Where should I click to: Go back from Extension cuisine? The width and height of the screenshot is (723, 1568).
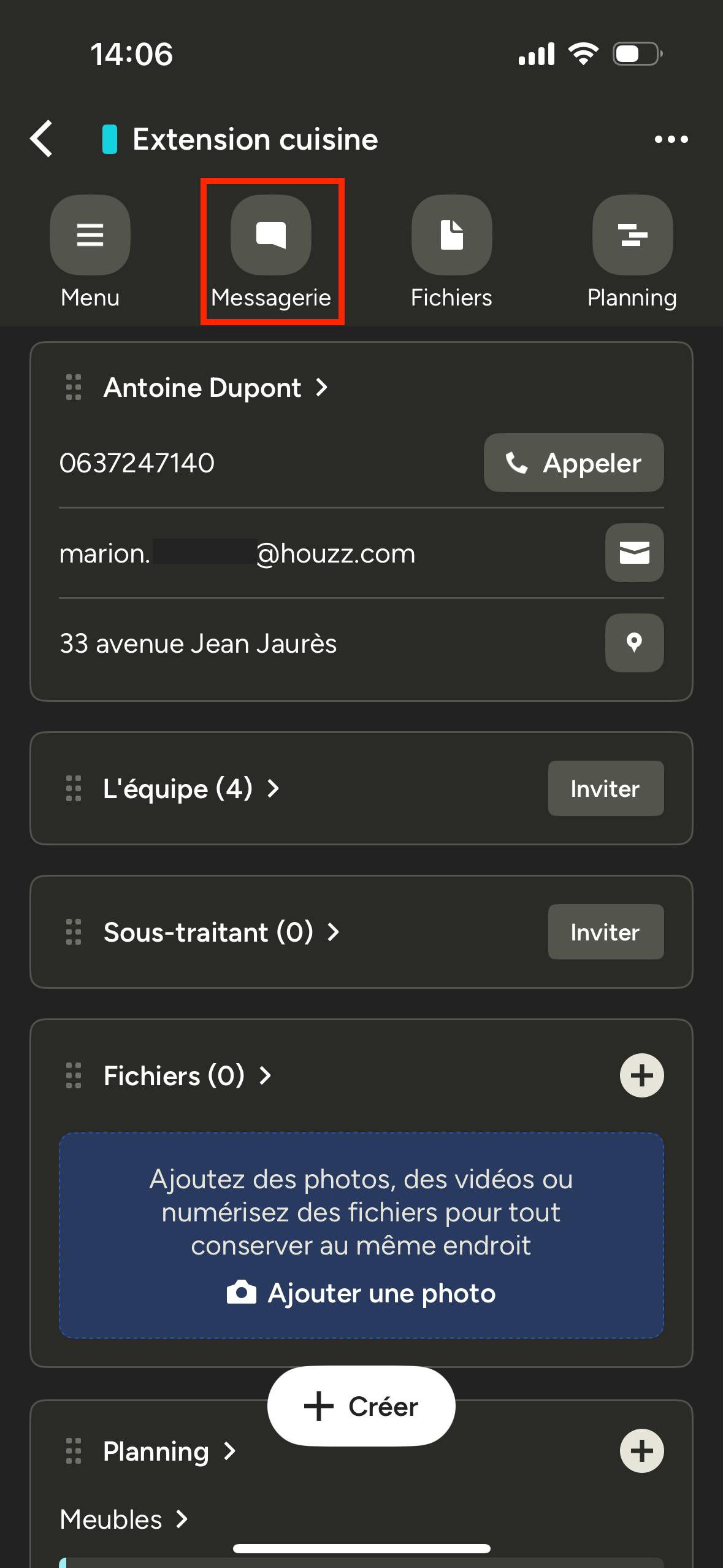click(42, 139)
